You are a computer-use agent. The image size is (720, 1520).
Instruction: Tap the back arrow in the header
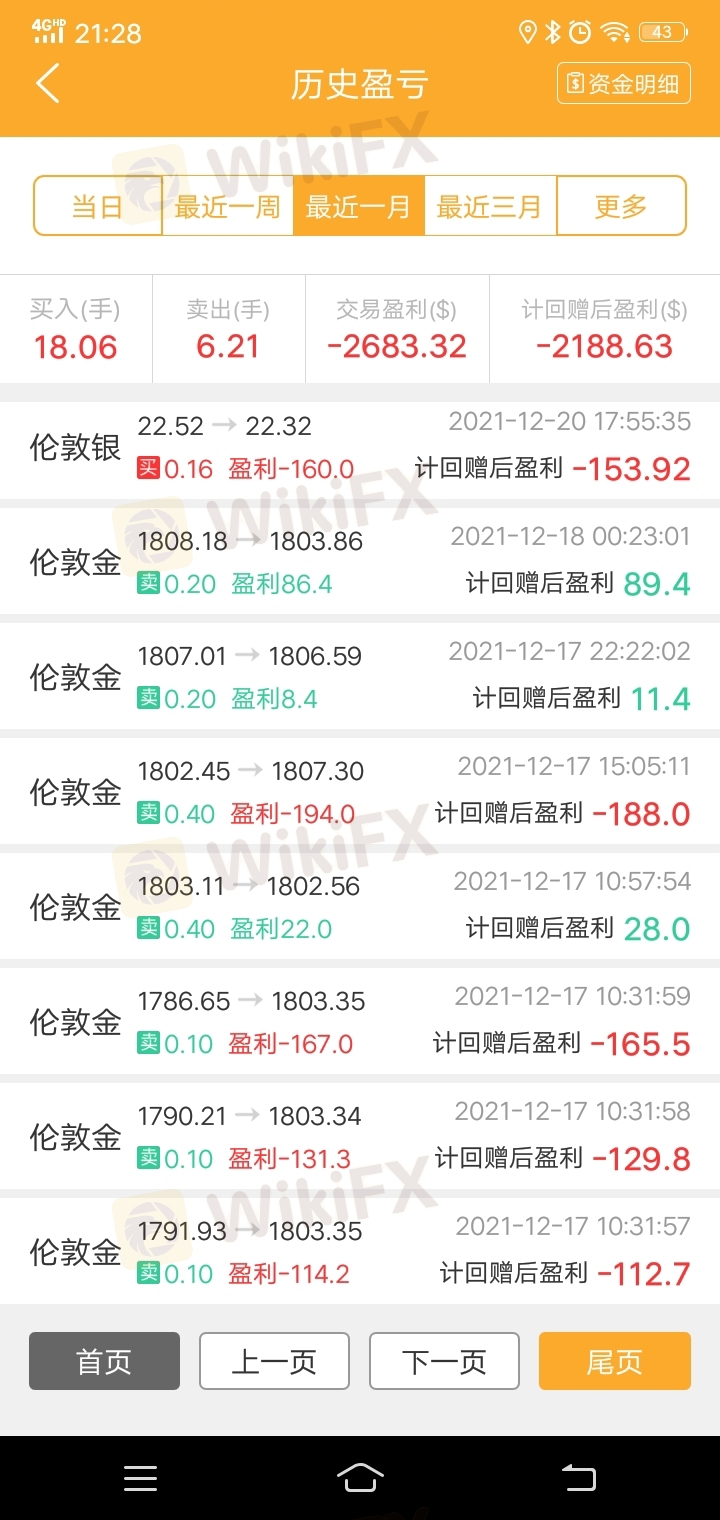click(48, 83)
